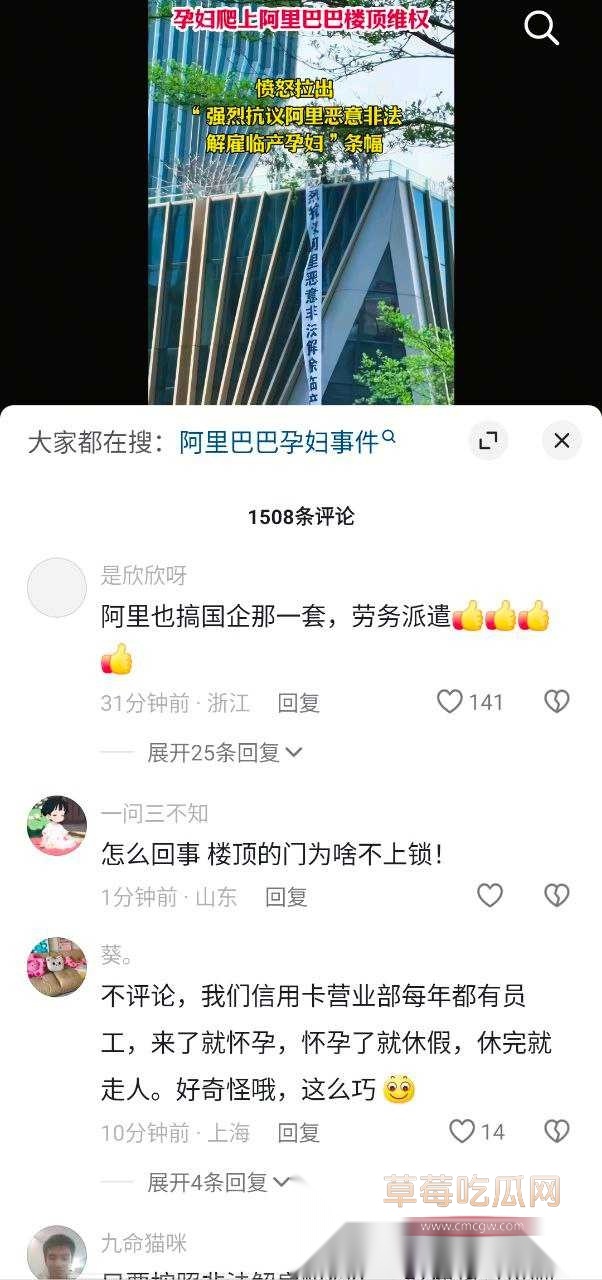This screenshot has width=602, height=1280.
Task: Open 葵。's profile avatar
Action: pos(56,967)
